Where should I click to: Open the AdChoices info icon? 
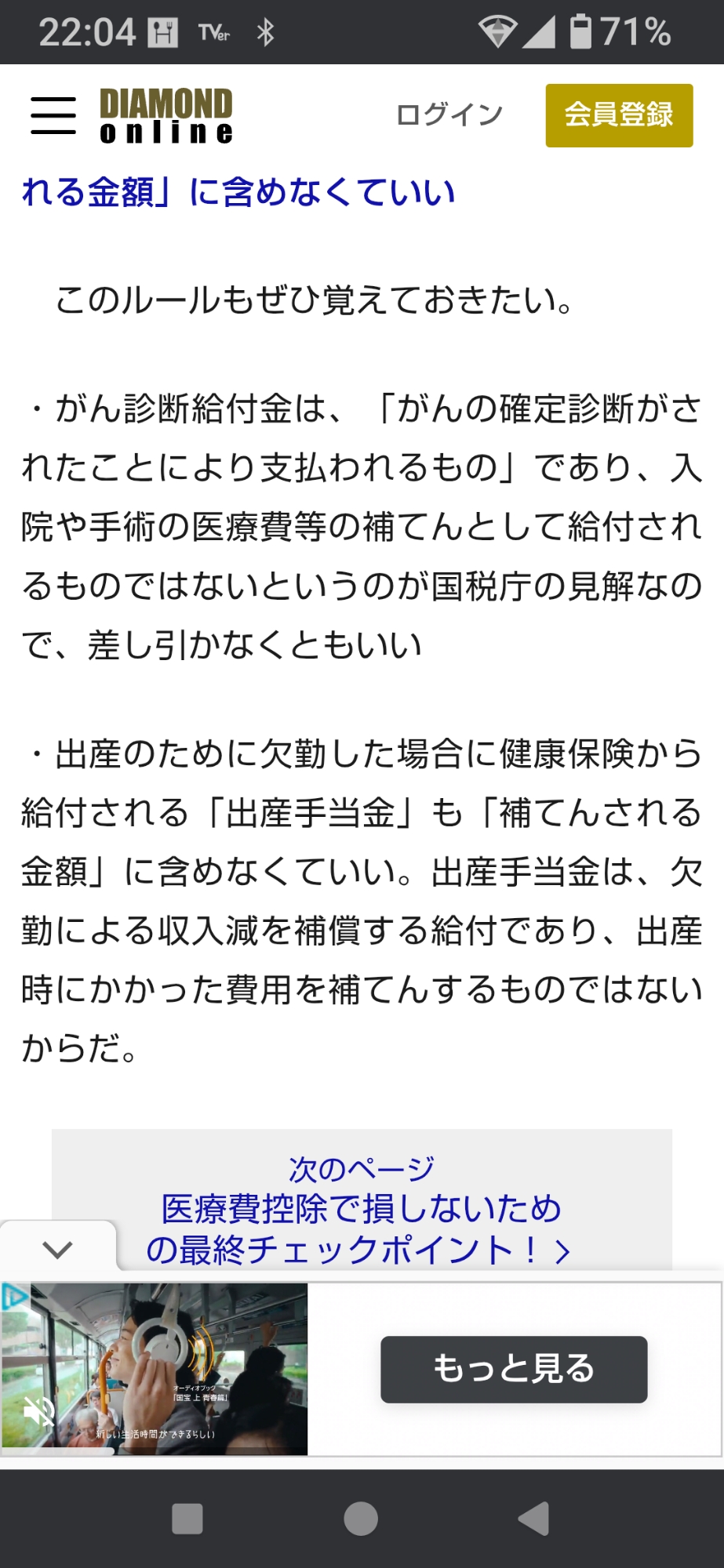tap(14, 1297)
